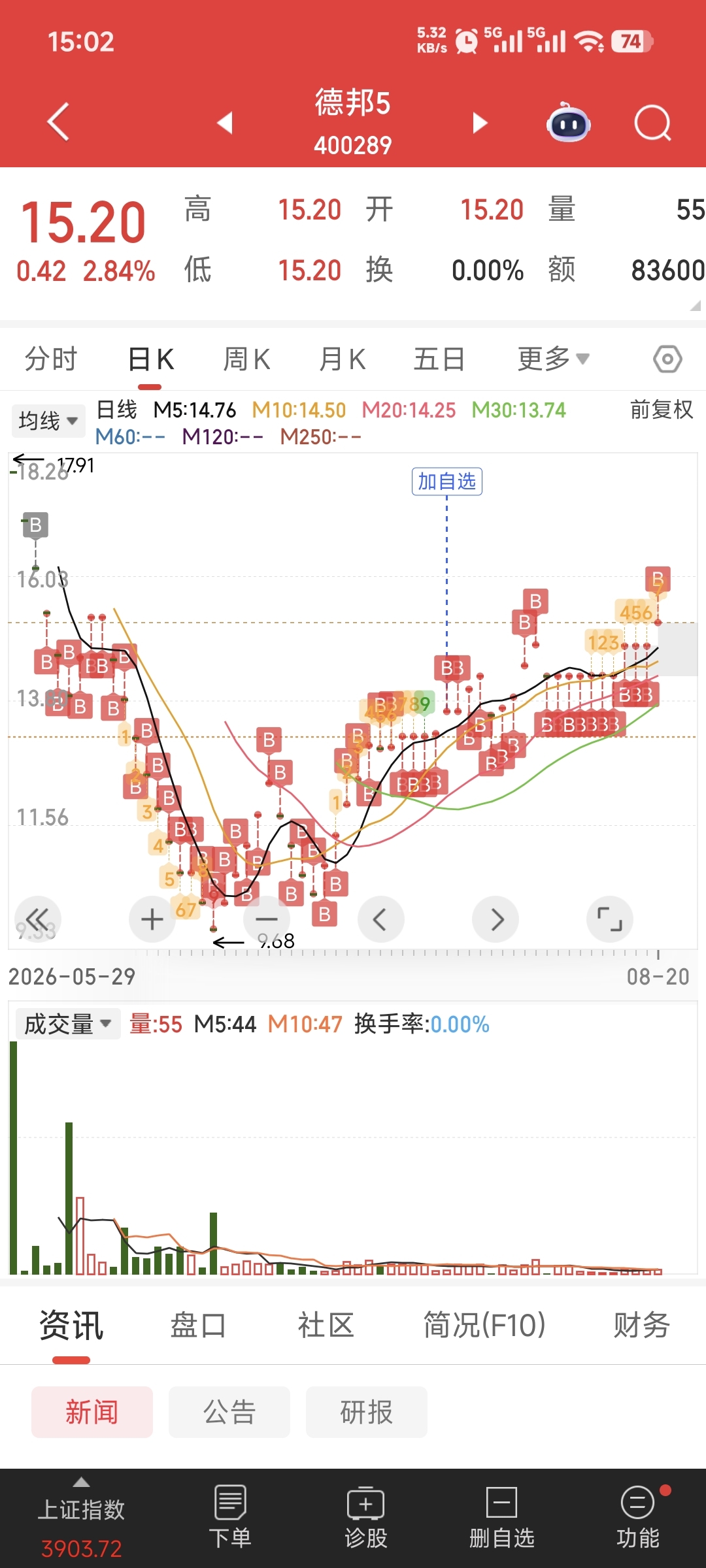Expand chart to fullscreen mode

pos(610,919)
